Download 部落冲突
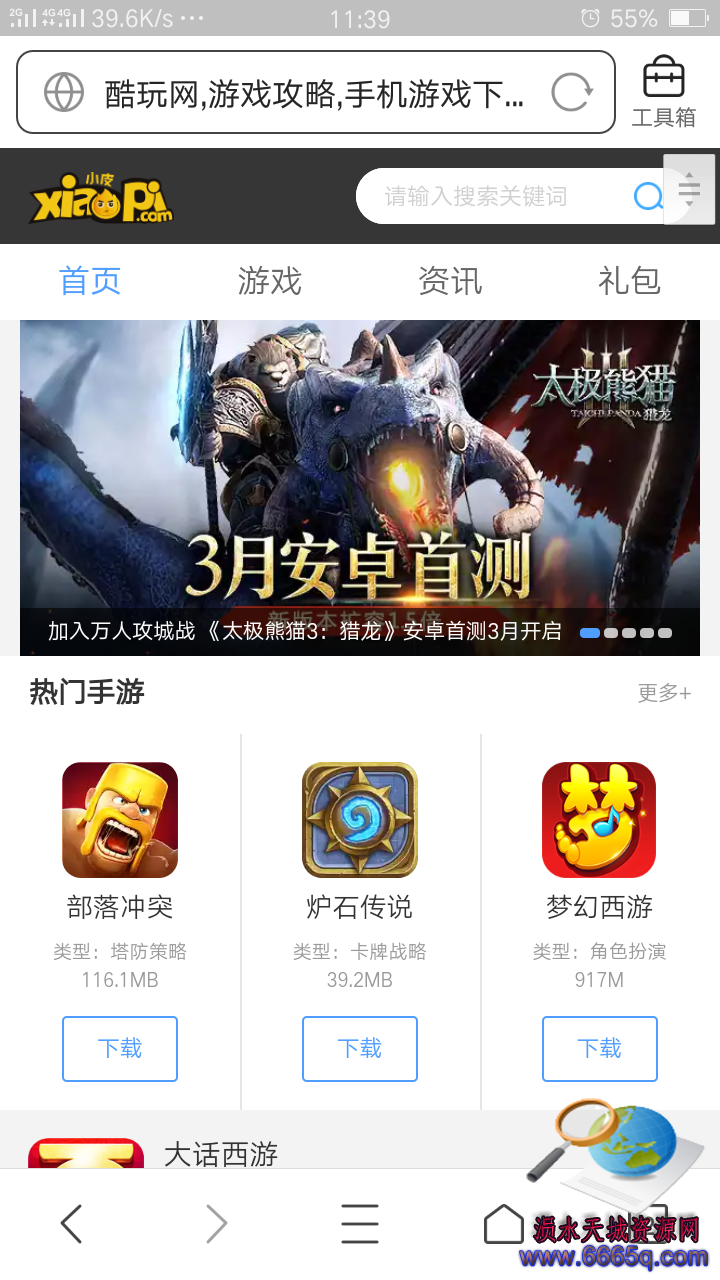 tap(120, 1048)
